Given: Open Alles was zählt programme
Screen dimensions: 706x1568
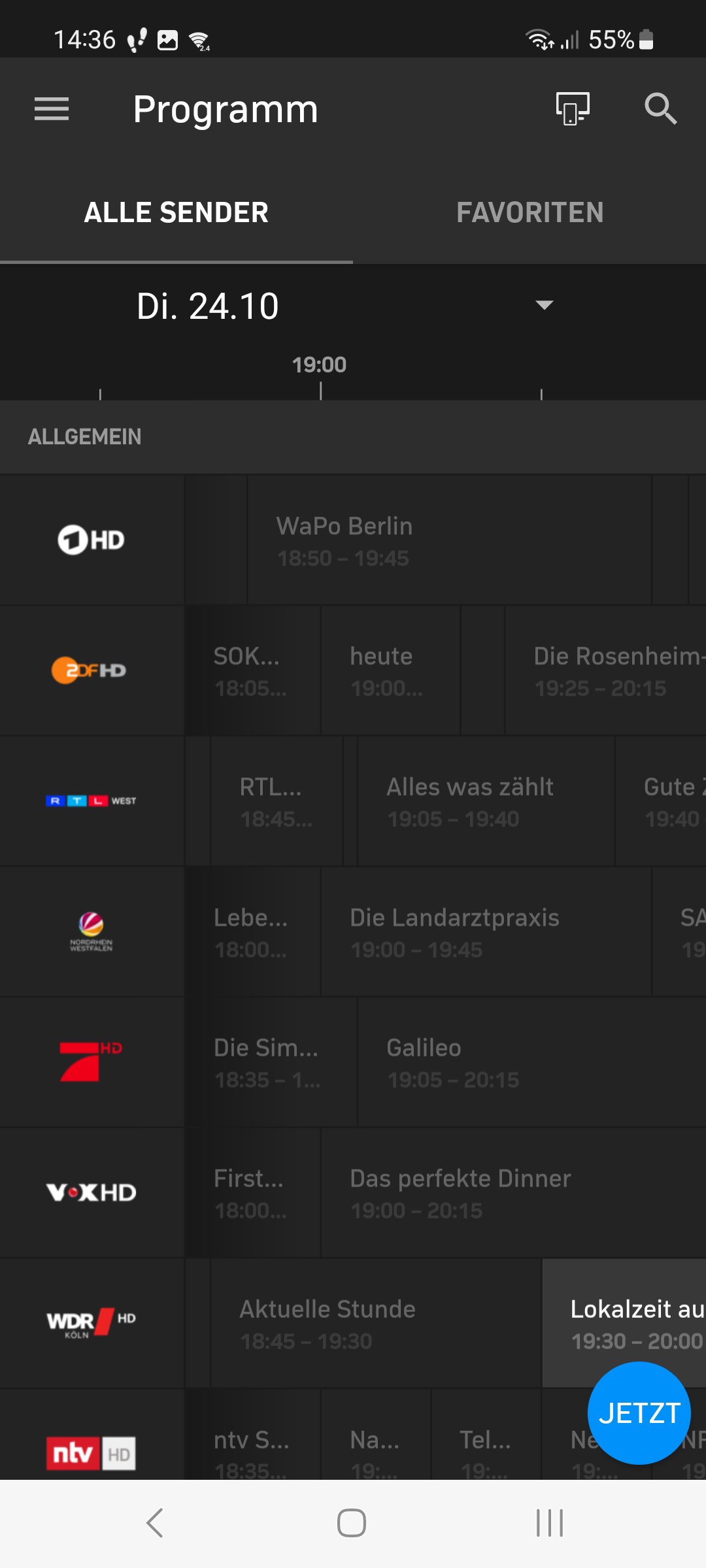Looking at the screenshot, I should [x=486, y=802].
